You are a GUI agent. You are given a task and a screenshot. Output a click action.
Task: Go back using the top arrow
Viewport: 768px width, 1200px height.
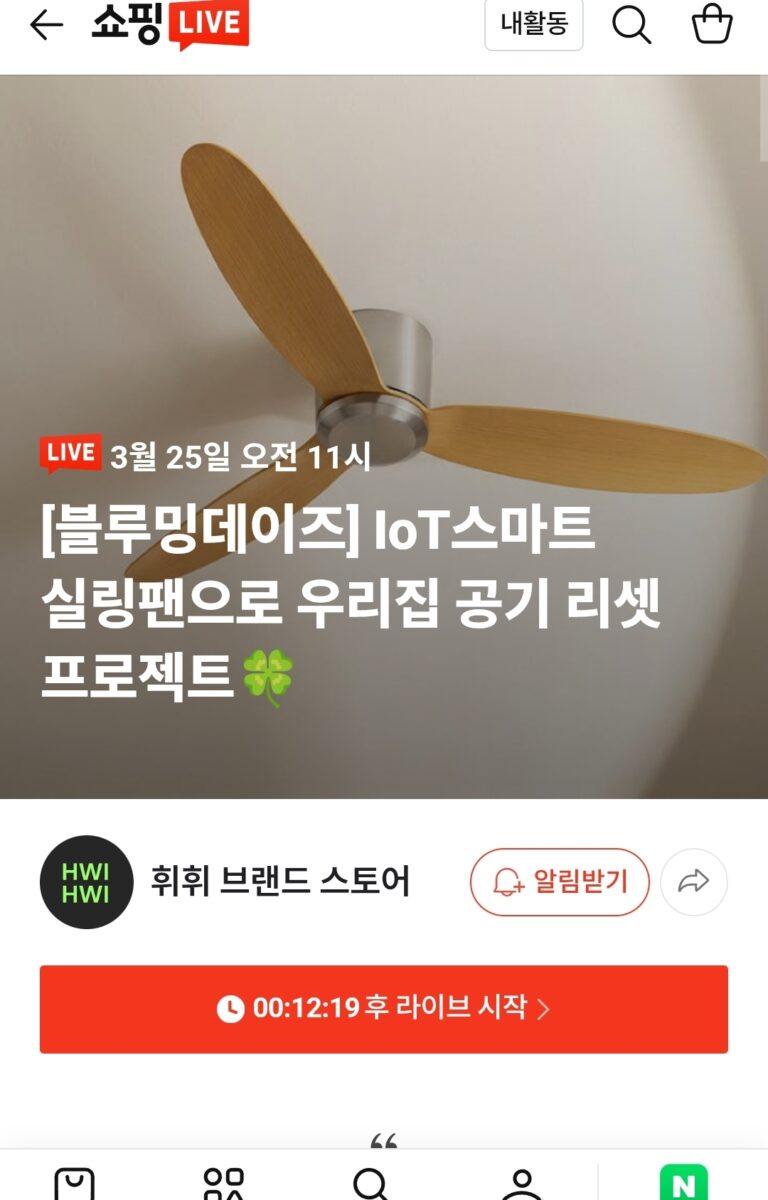(46, 26)
